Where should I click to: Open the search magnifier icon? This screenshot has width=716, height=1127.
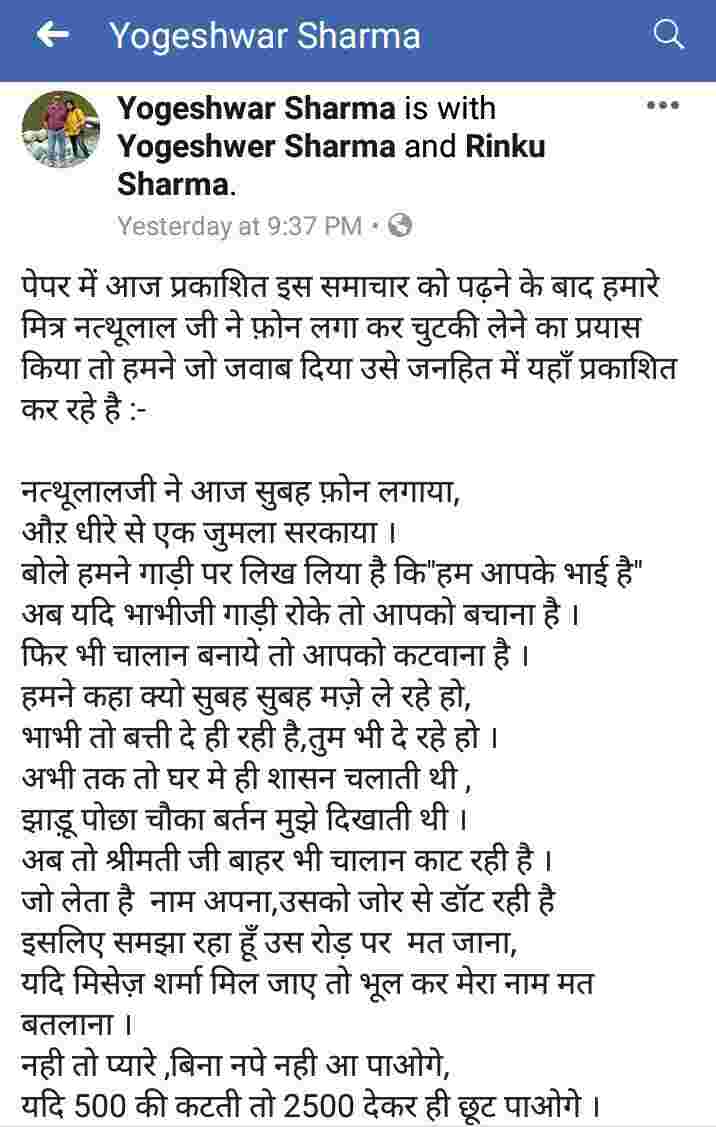coord(668,34)
